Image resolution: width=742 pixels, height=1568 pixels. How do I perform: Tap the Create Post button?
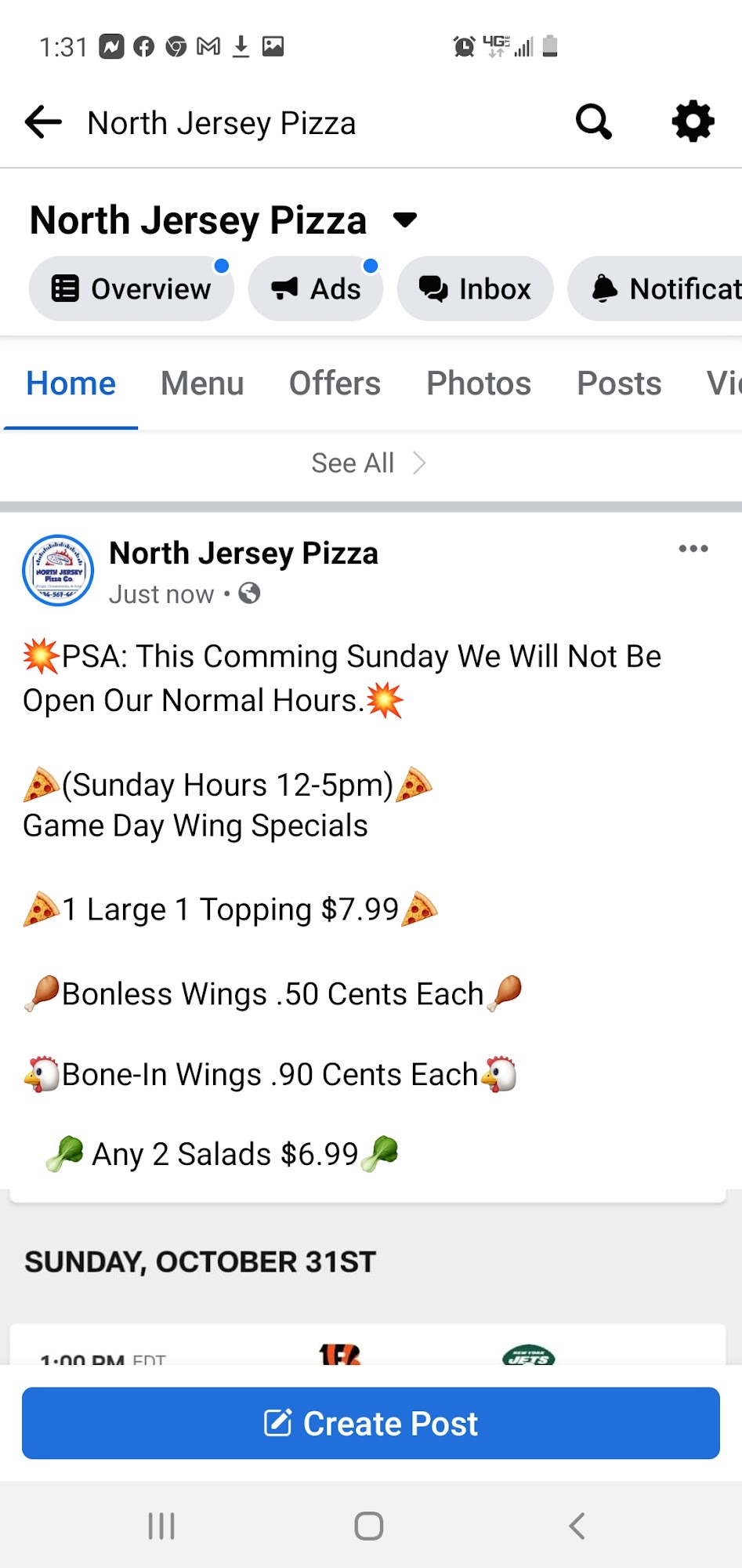click(x=371, y=1423)
